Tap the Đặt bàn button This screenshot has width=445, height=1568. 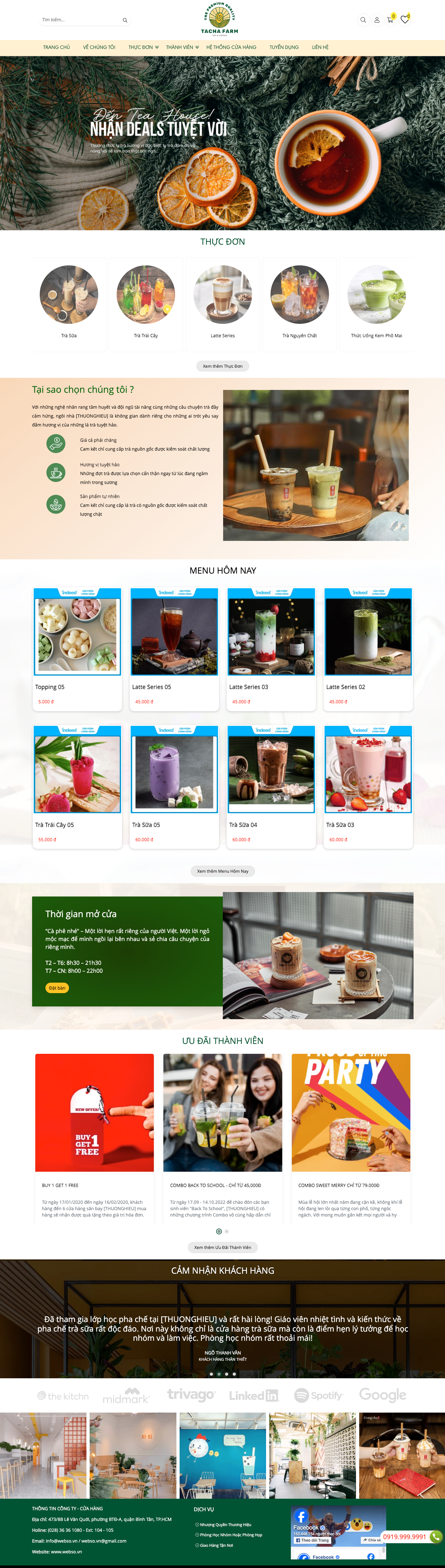(57, 987)
